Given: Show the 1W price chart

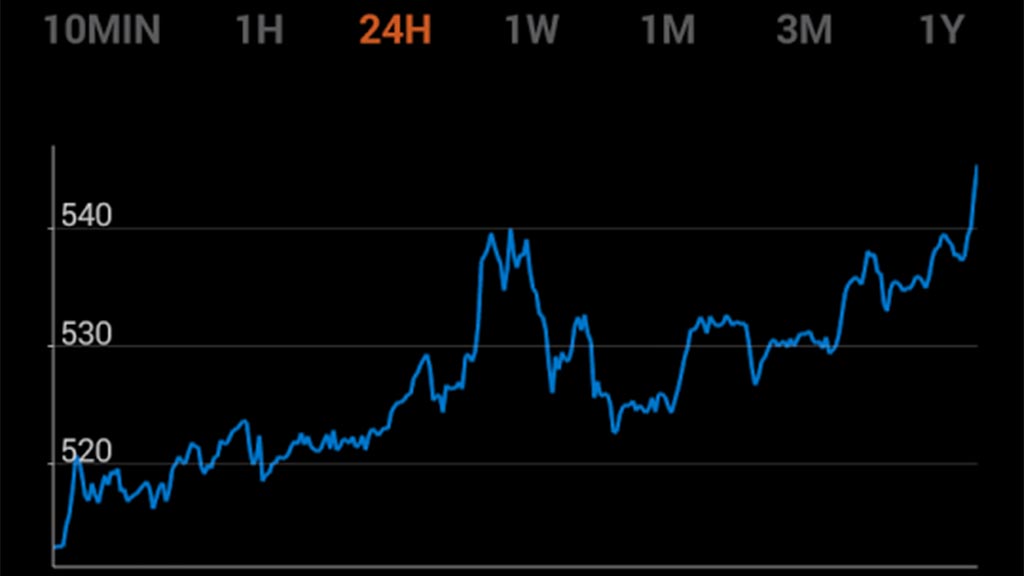Looking at the screenshot, I should point(530,31).
